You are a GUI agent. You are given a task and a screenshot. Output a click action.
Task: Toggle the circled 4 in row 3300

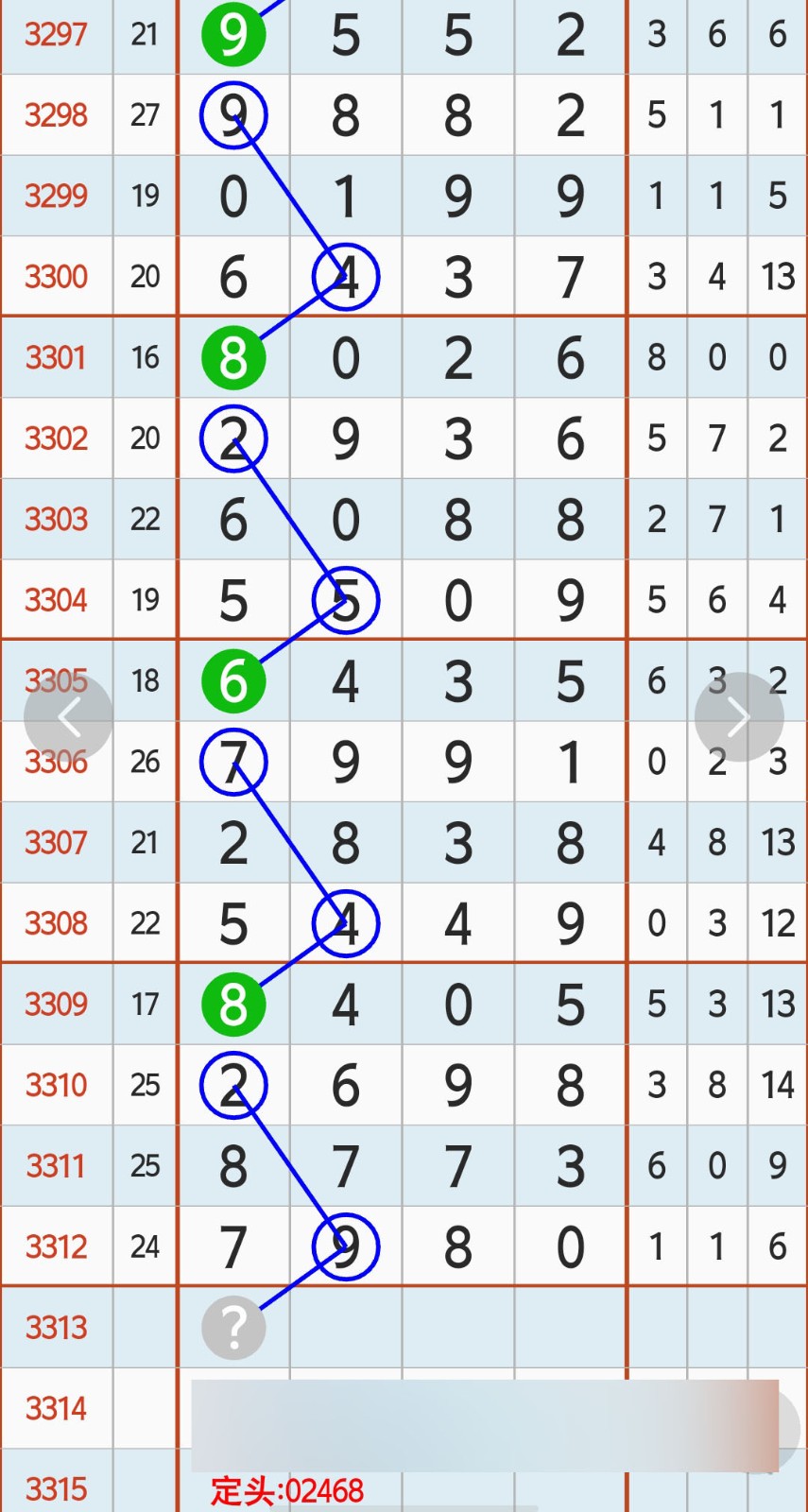(x=346, y=276)
